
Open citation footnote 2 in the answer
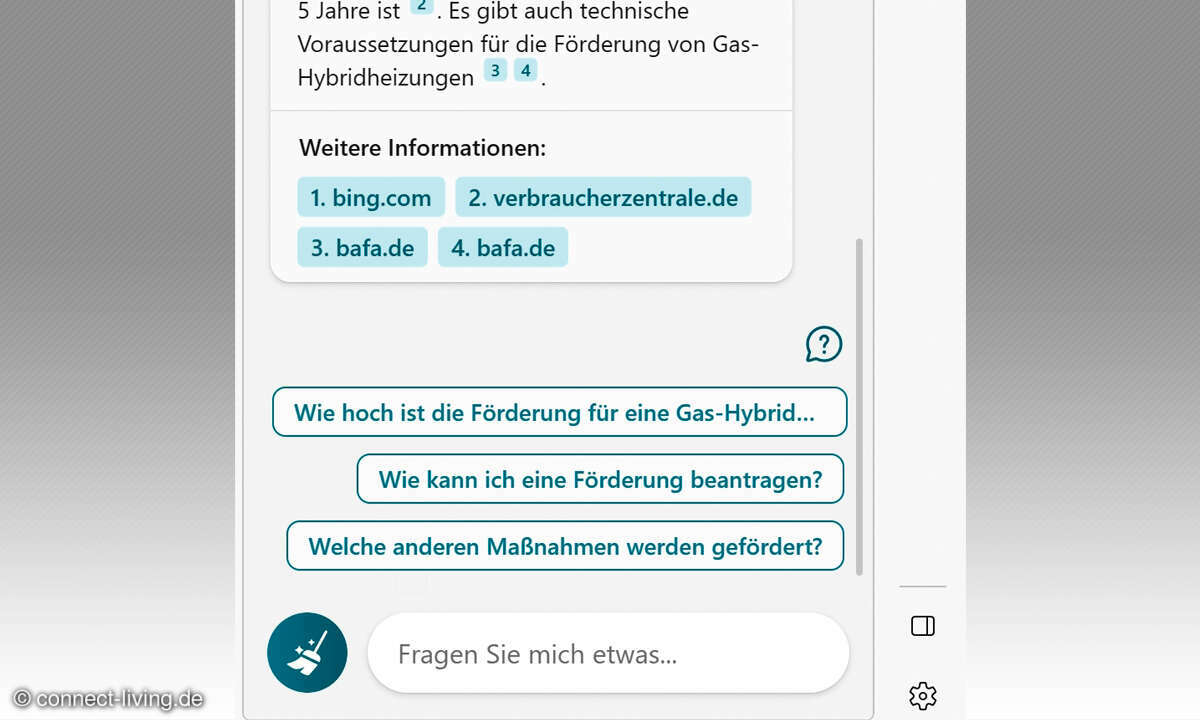422,7
